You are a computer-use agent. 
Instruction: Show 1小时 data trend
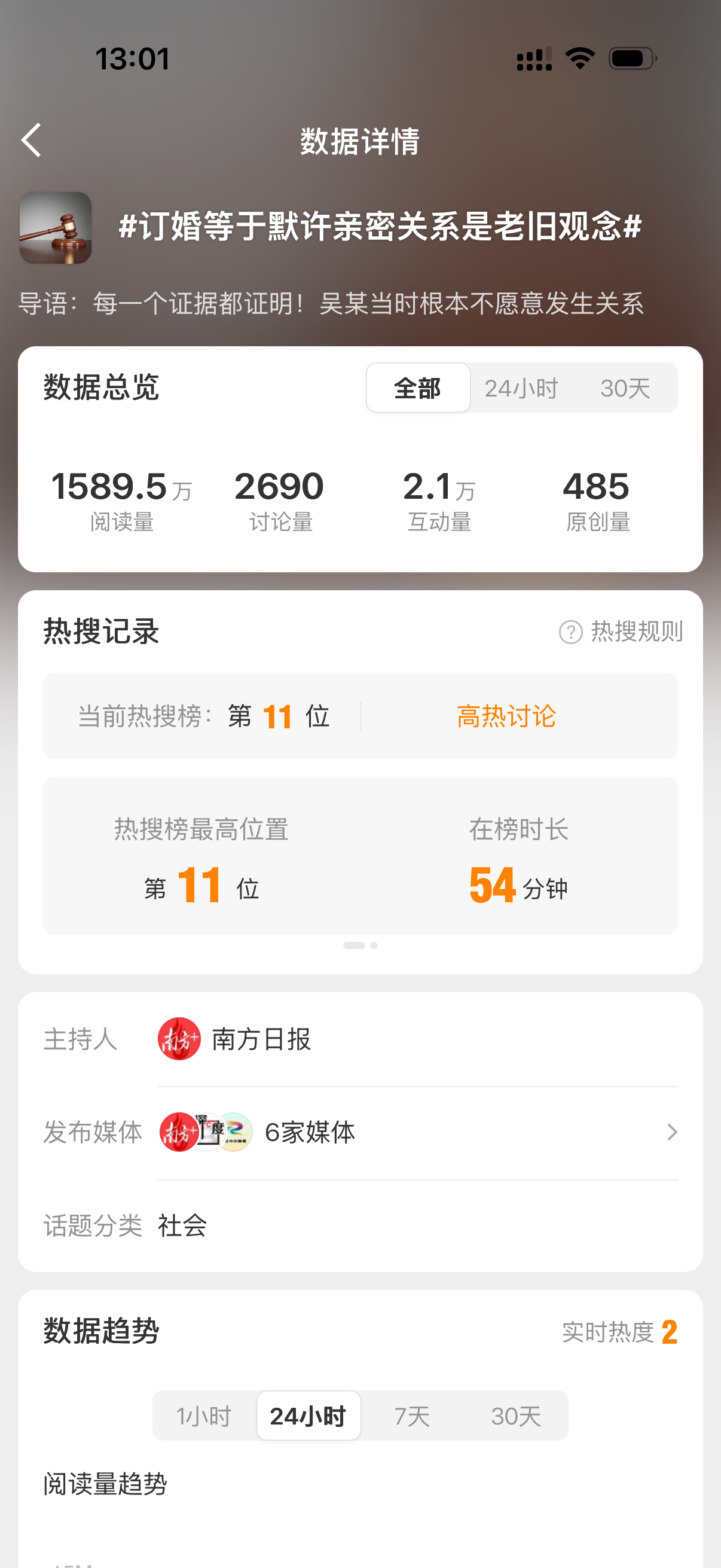(204, 1416)
